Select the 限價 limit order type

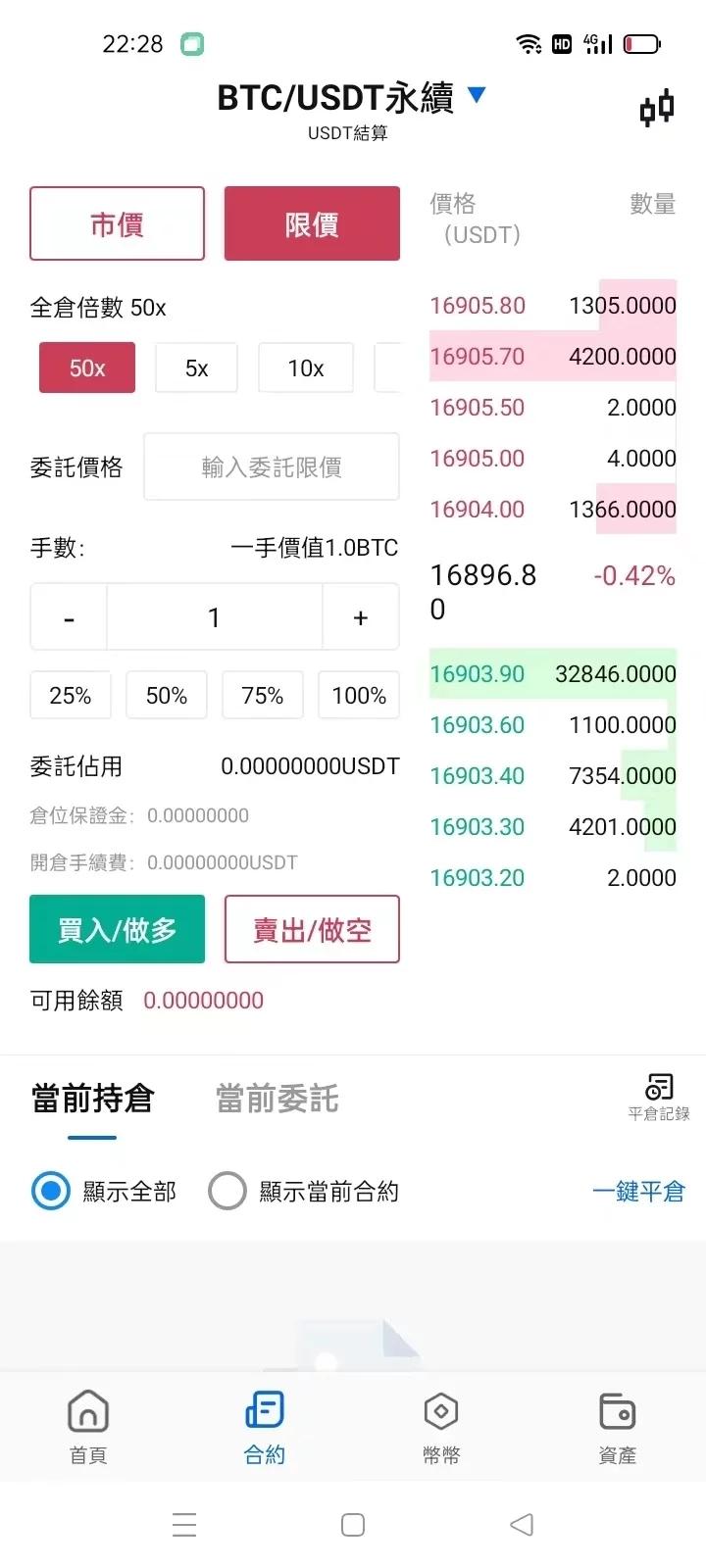coord(312,224)
